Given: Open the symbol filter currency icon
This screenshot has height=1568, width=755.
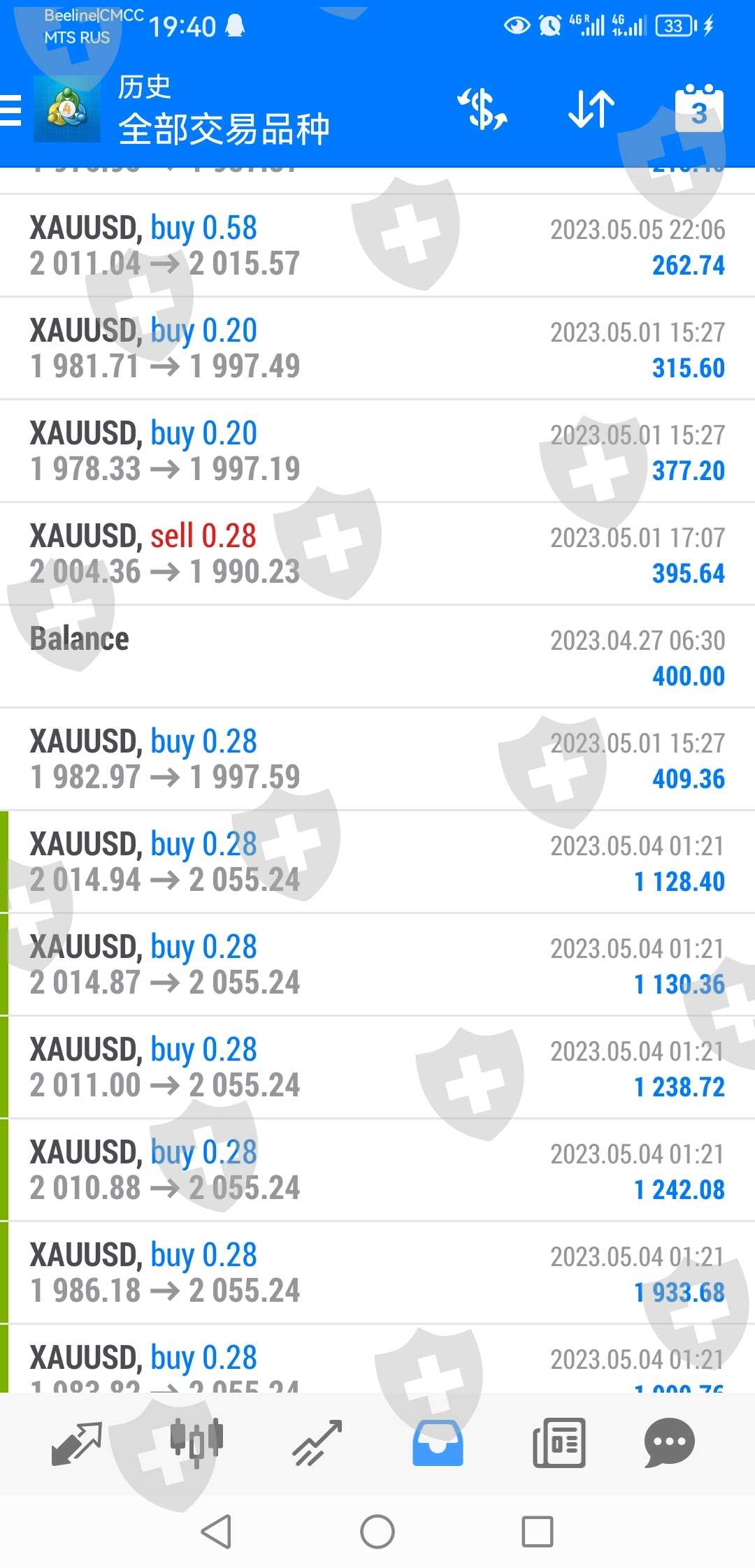Looking at the screenshot, I should pos(482,110).
